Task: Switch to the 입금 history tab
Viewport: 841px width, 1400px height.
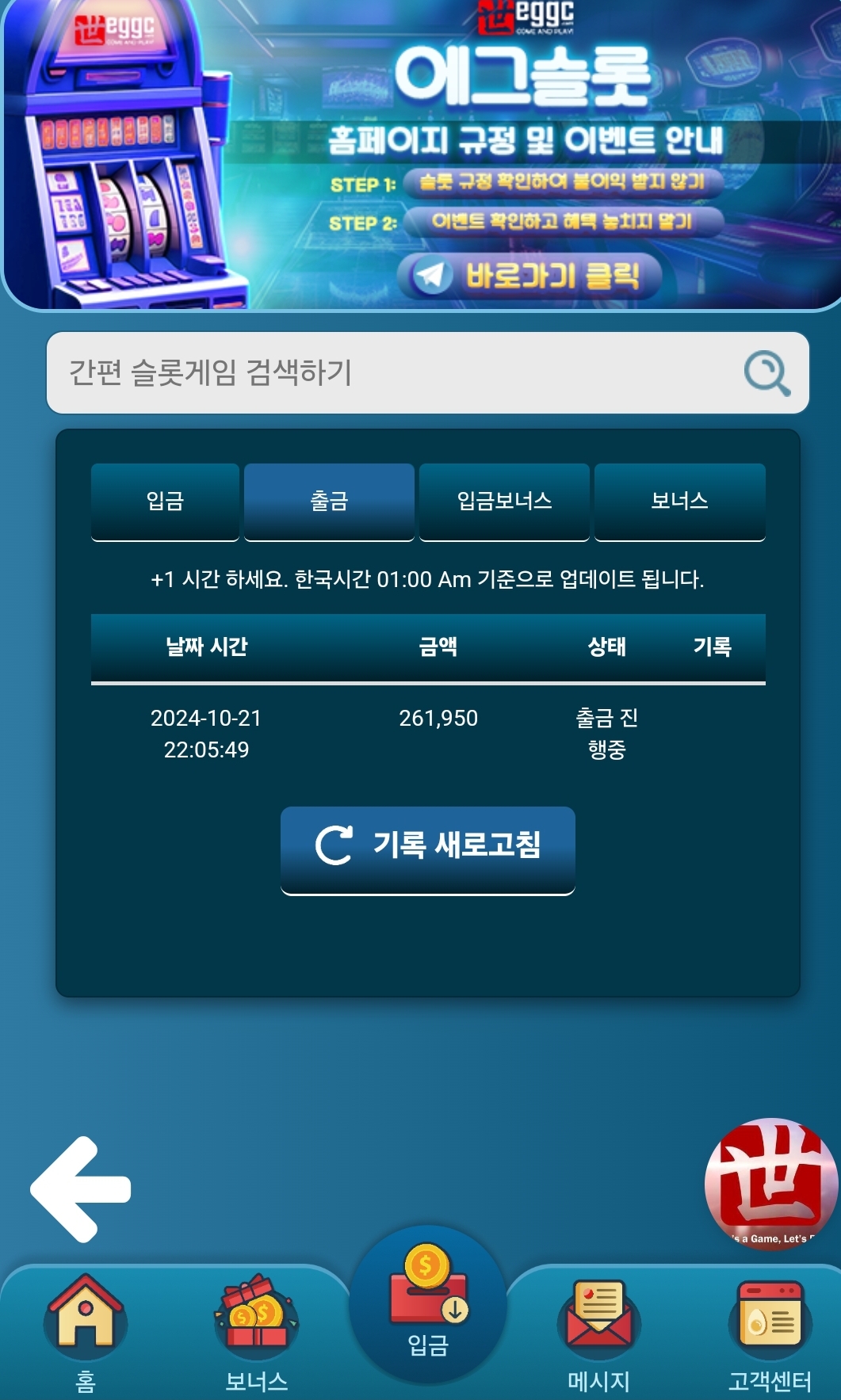Action: pos(165,501)
